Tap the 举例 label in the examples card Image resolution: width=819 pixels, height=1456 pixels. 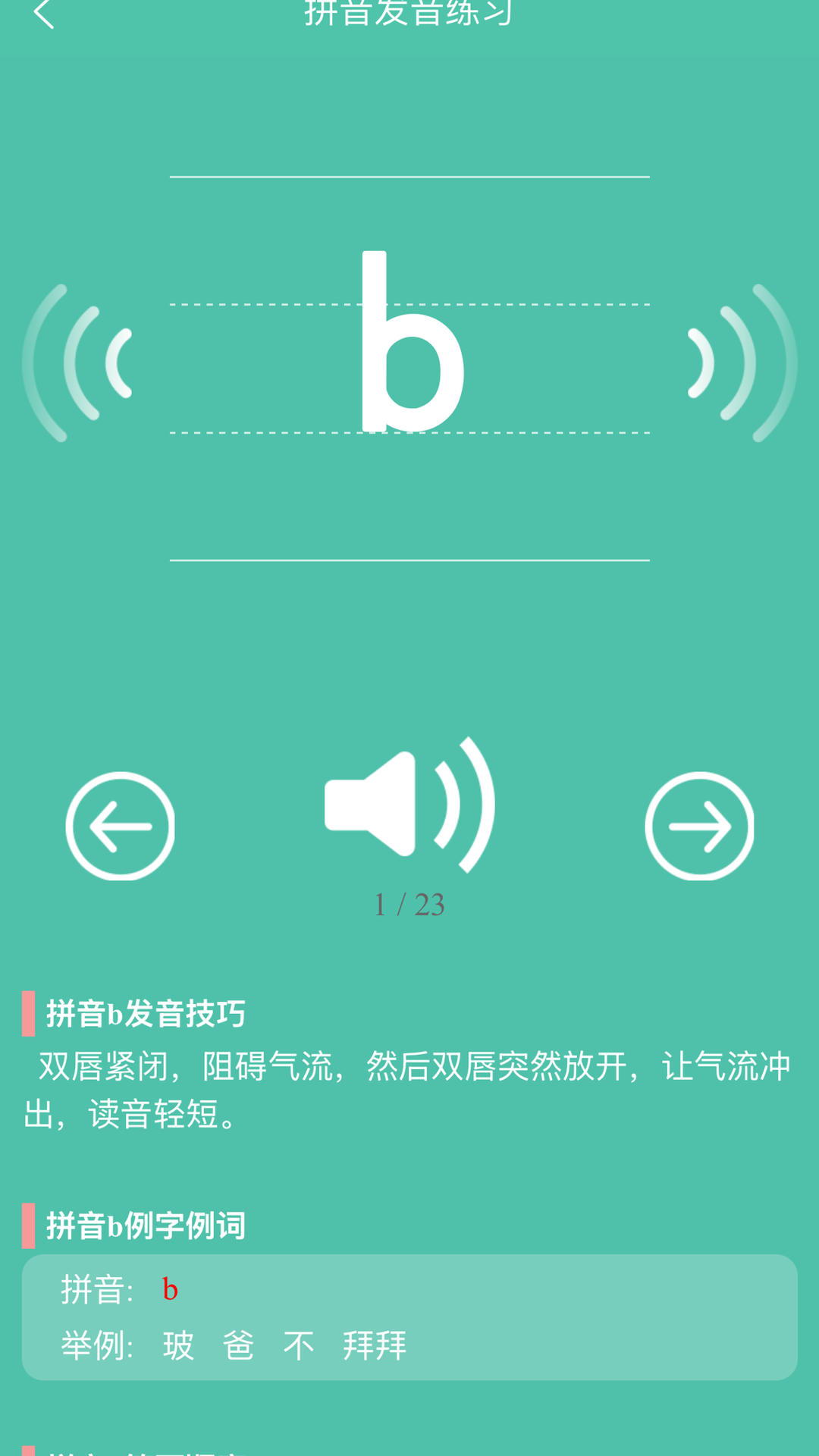coord(98,1344)
